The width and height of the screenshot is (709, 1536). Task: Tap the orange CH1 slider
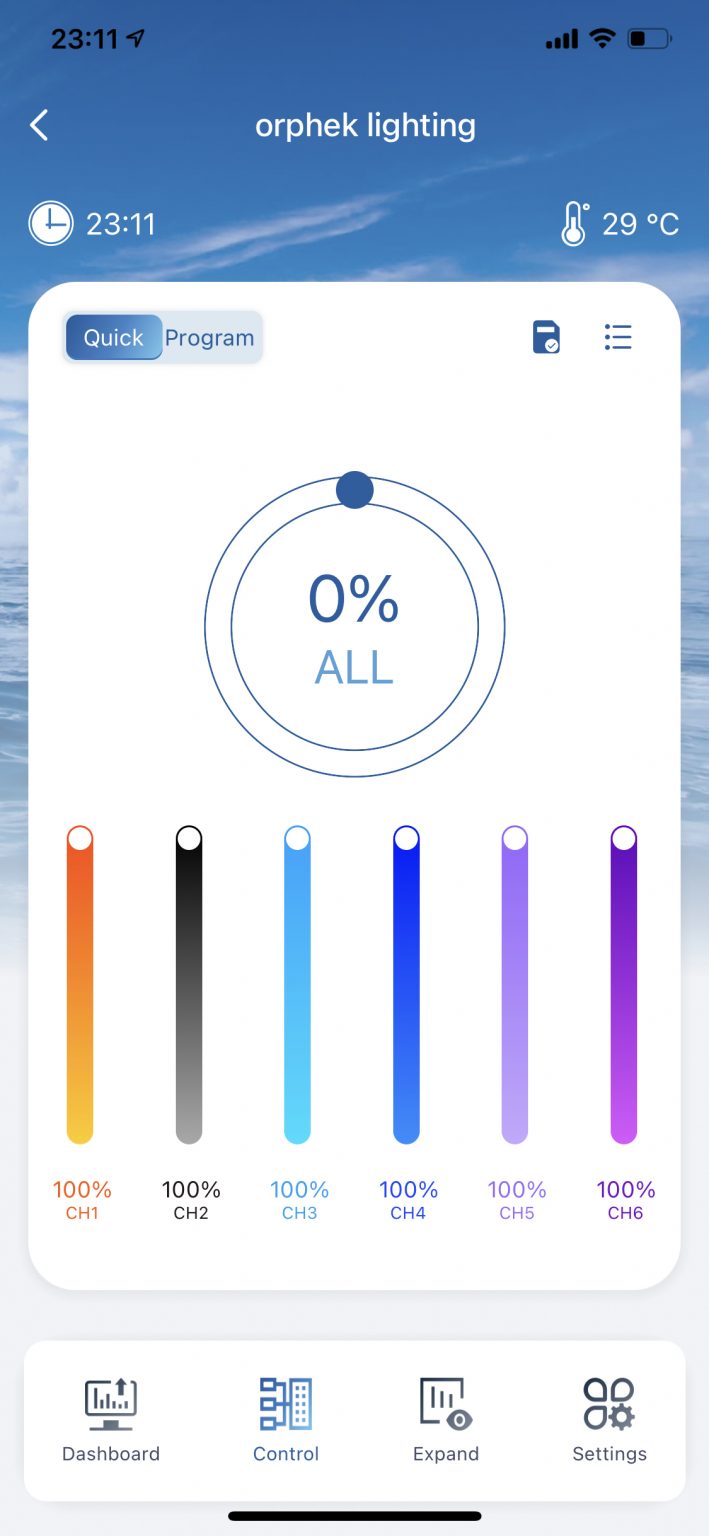pyautogui.click(x=80, y=985)
